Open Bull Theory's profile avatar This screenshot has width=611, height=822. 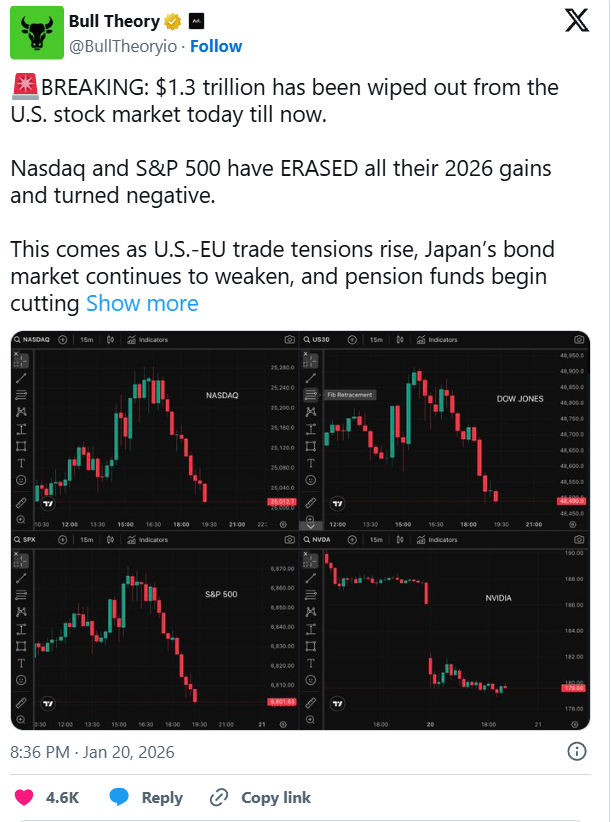coord(34,34)
